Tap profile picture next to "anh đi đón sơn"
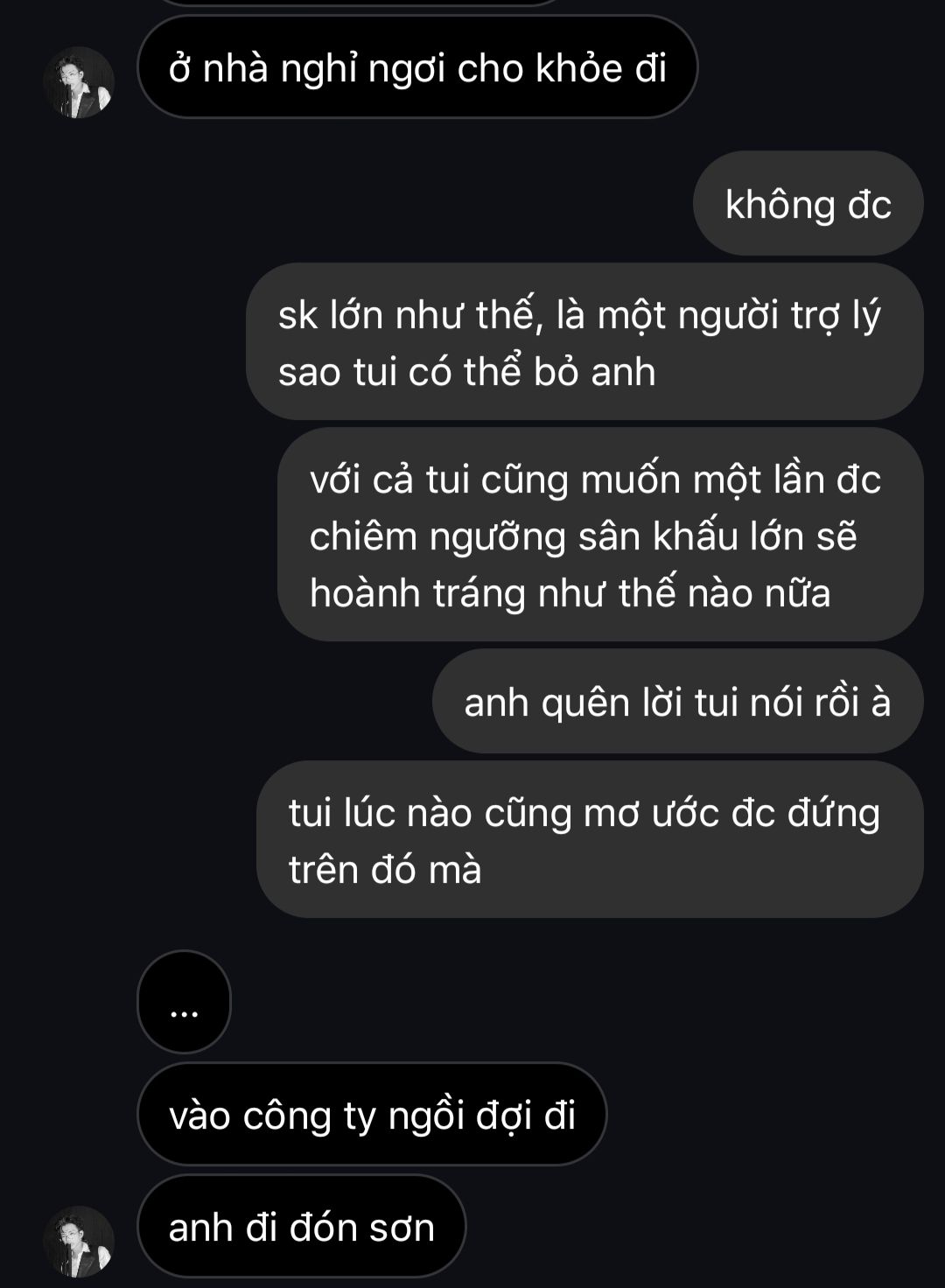This screenshot has width=945, height=1288. (x=79, y=1241)
